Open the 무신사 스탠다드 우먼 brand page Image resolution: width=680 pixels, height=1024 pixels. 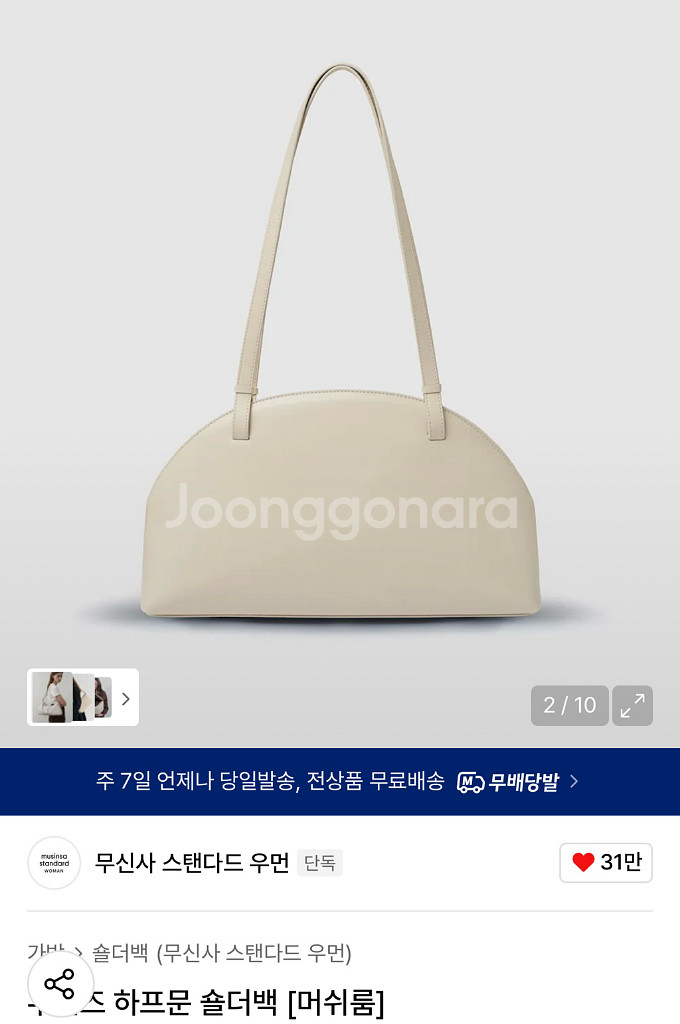pyautogui.click(x=191, y=862)
